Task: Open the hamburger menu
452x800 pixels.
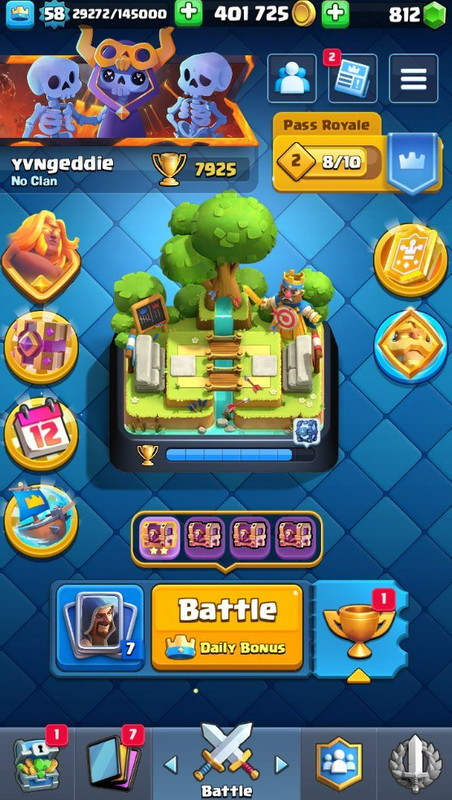Action: point(413,79)
